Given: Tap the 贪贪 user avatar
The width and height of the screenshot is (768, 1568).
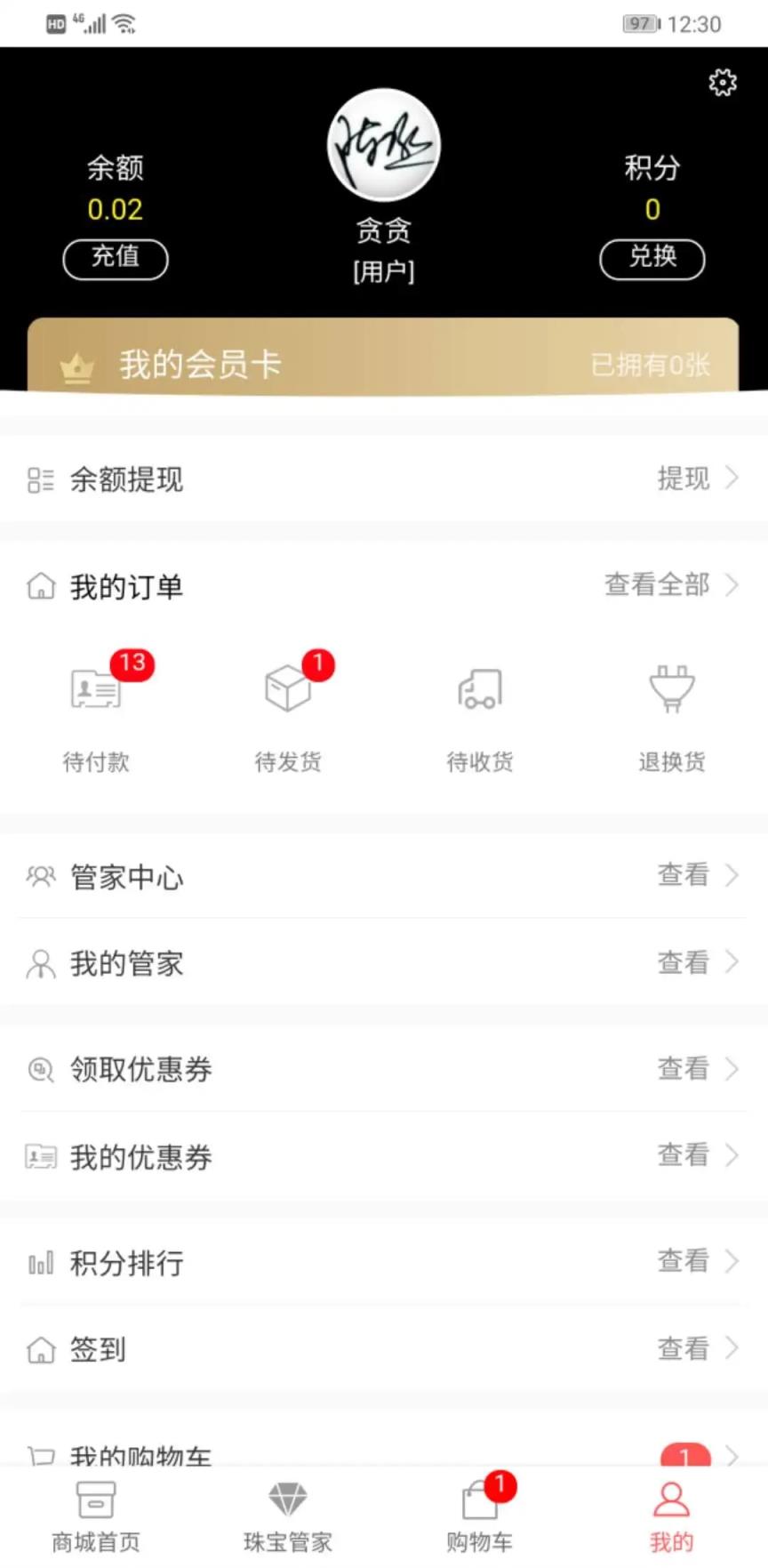Looking at the screenshot, I should pyautogui.click(x=384, y=145).
